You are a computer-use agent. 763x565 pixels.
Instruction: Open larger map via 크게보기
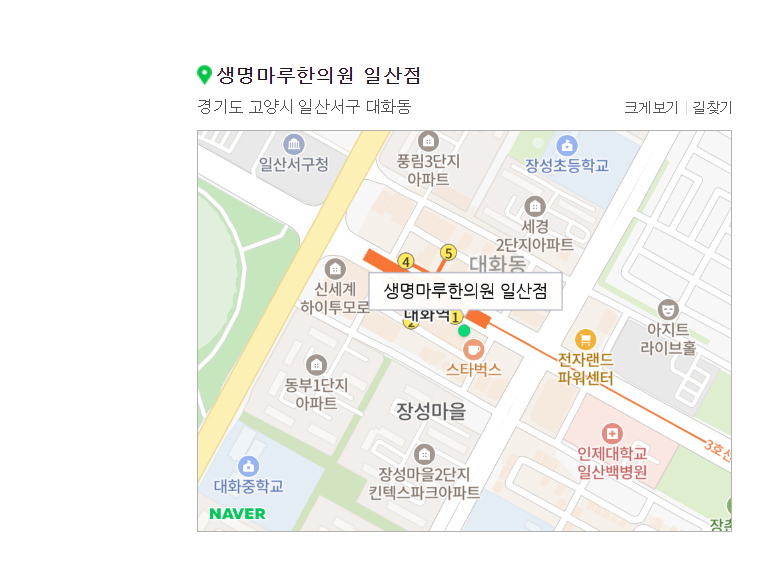tap(651, 107)
